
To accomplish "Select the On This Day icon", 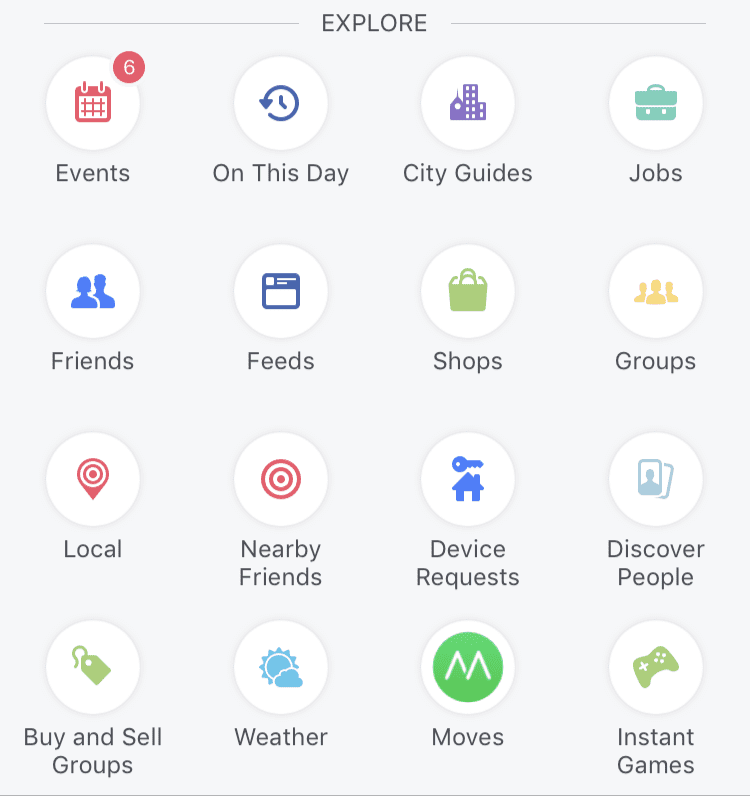I will [281, 103].
